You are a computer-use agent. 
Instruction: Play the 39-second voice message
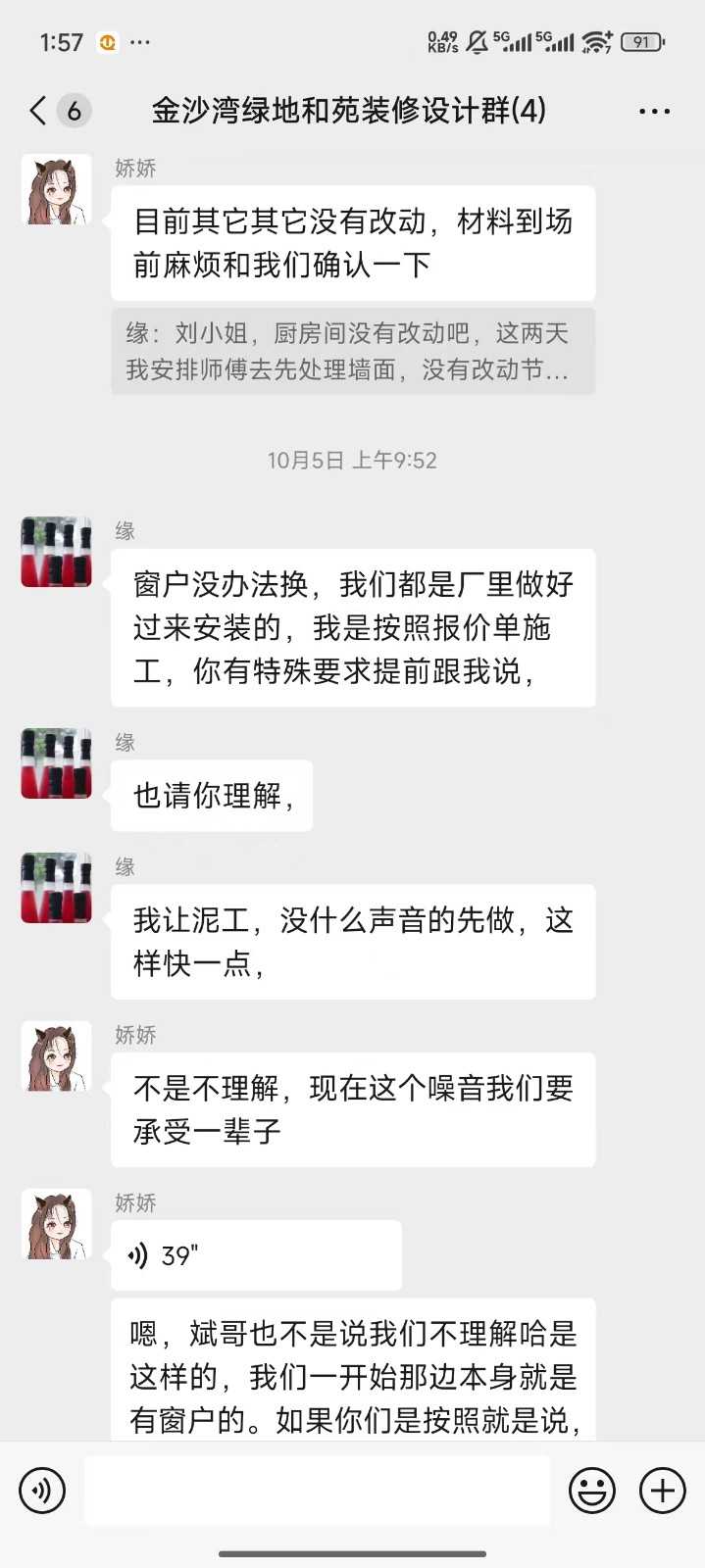point(255,1255)
